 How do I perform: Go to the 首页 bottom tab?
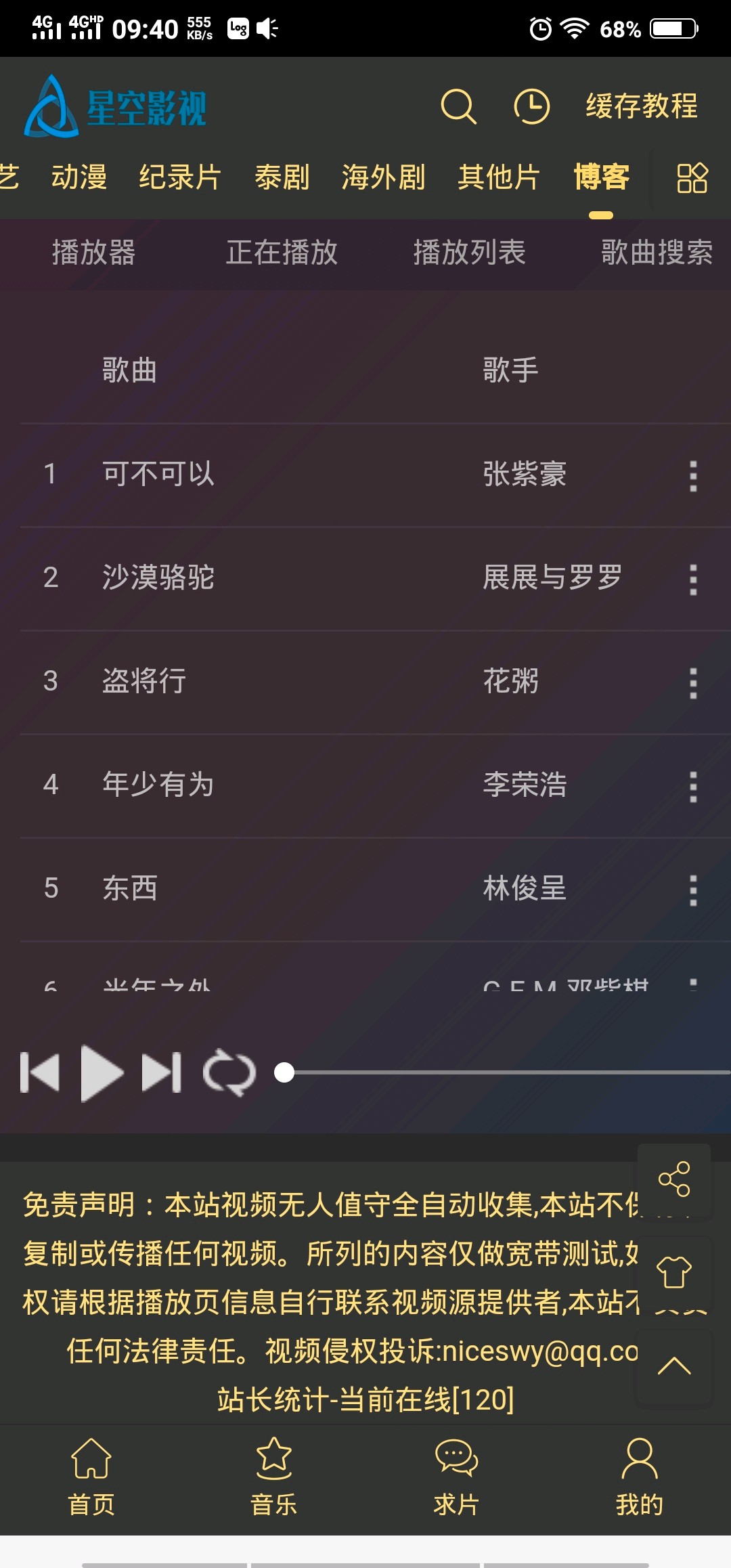[91, 1477]
